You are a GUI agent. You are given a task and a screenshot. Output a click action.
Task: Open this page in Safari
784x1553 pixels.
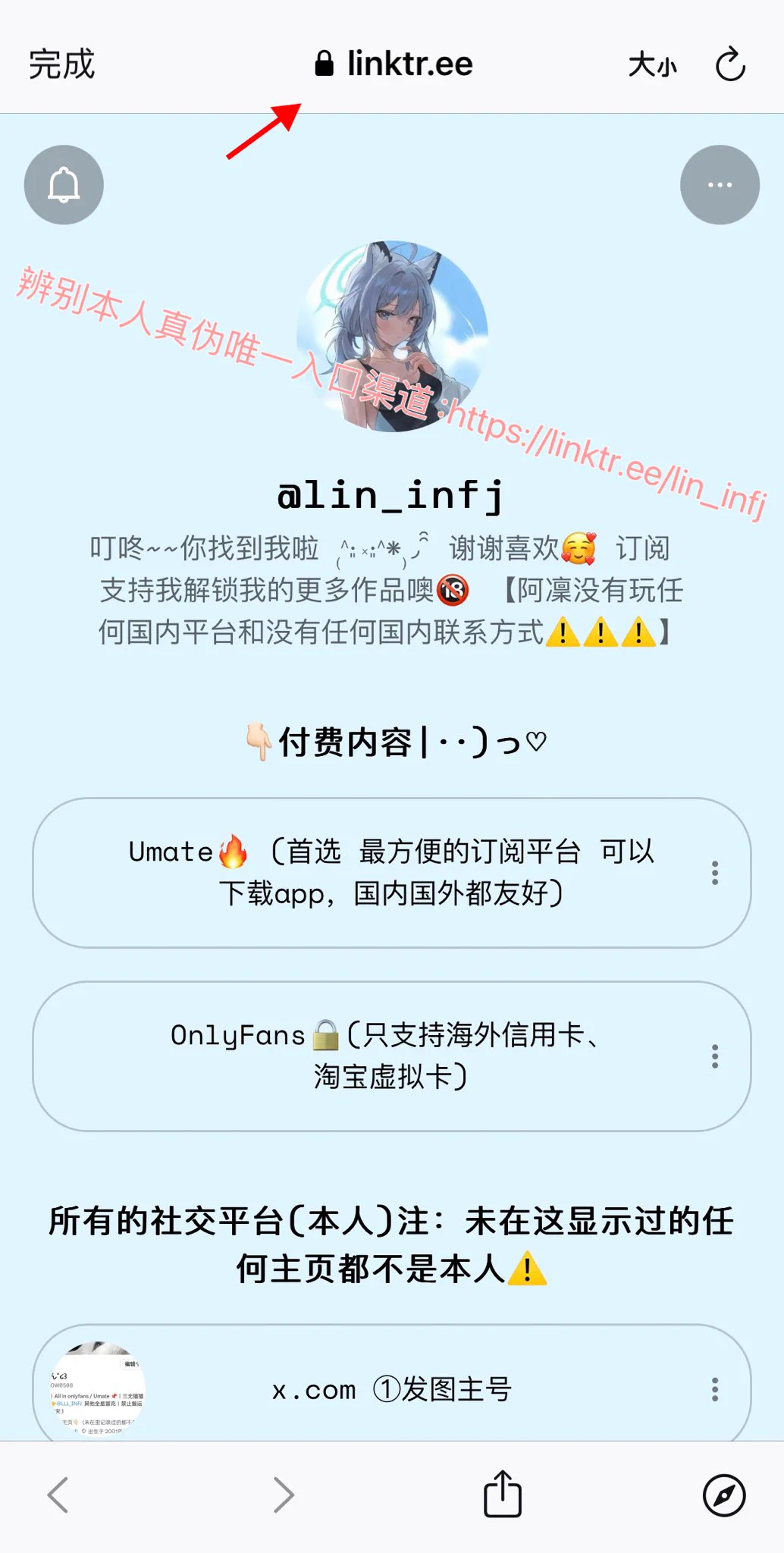[x=724, y=1495]
